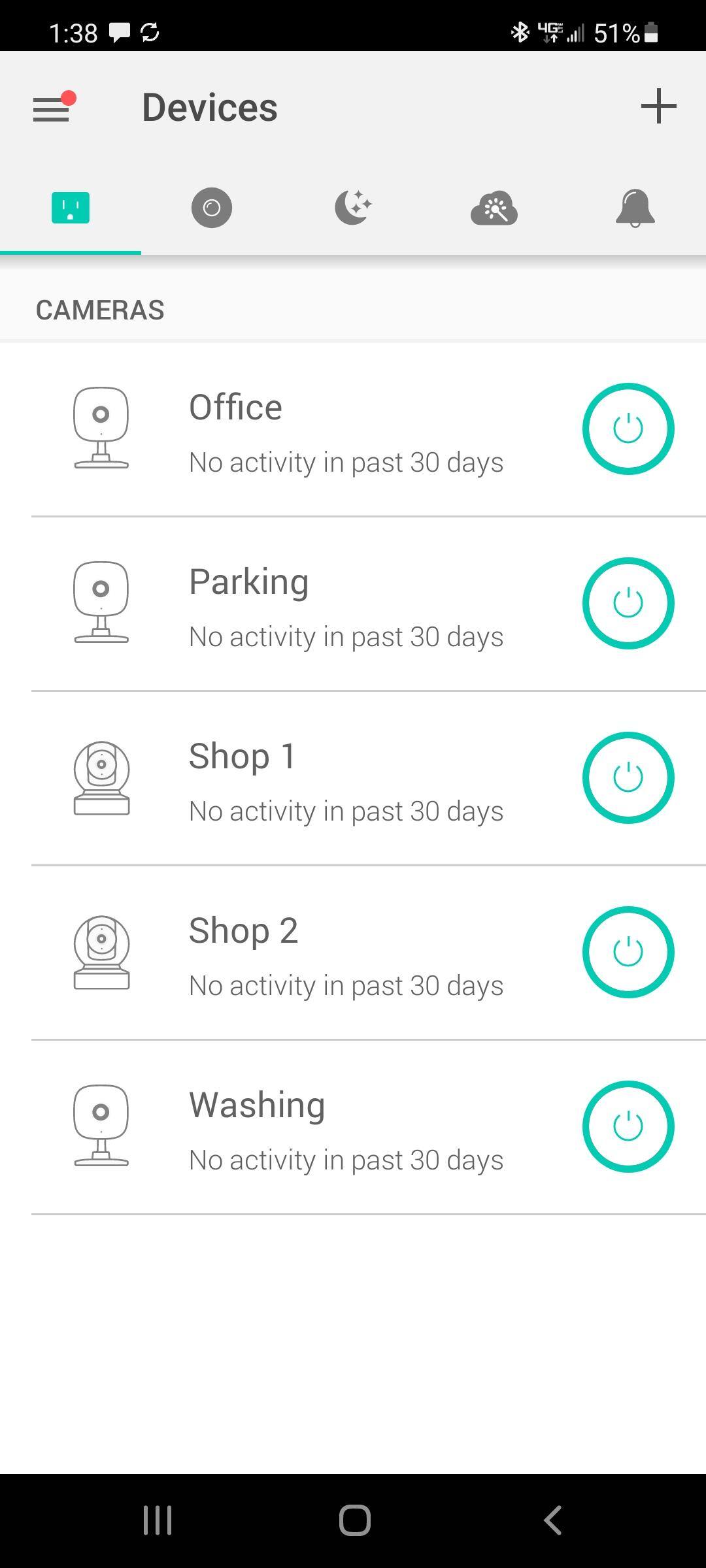This screenshot has height=1568, width=706.
Task: Go to the phone's home screen
Action: point(354,1520)
